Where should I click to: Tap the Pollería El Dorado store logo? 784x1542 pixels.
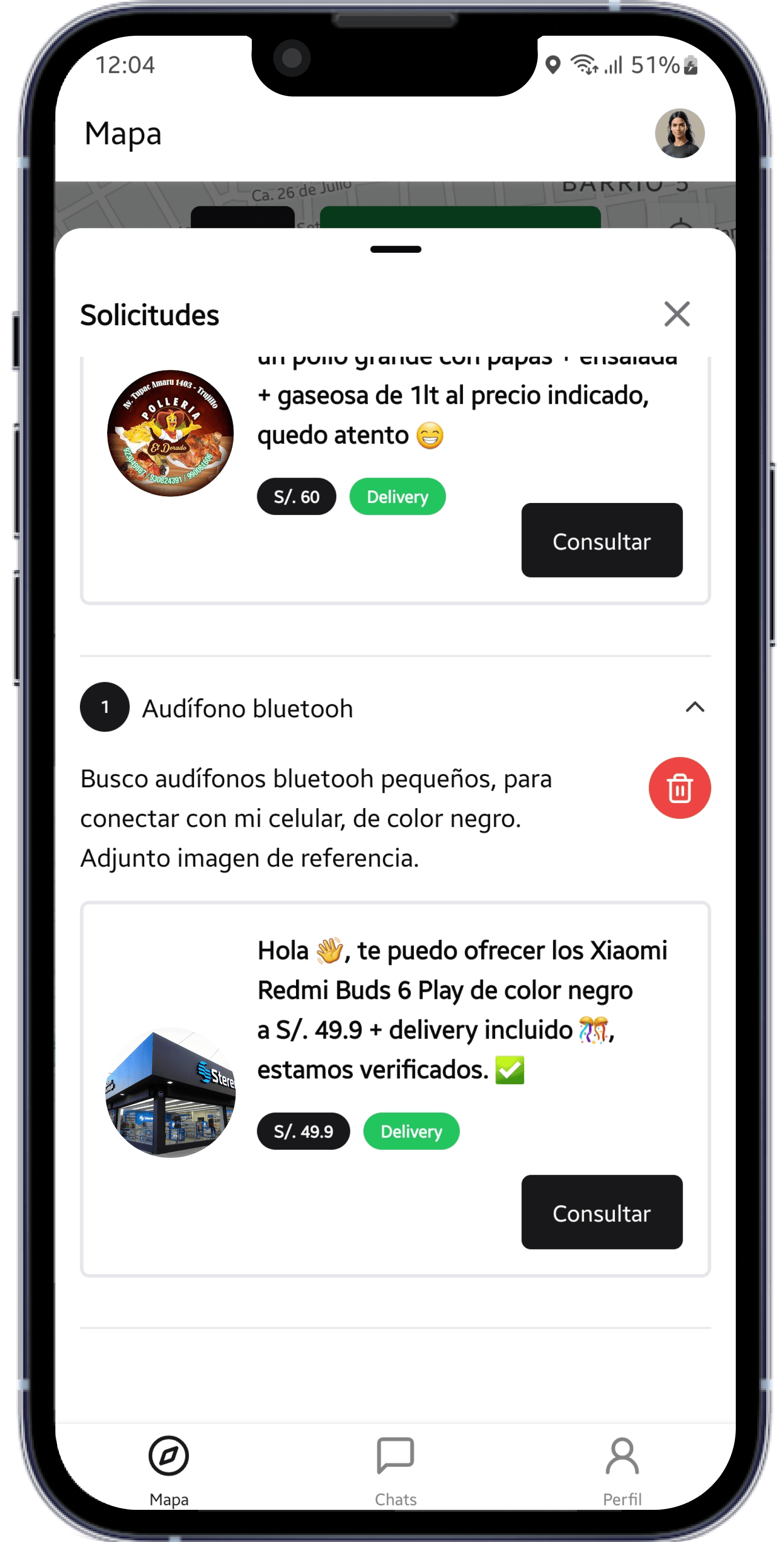click(x=169, y=433)
